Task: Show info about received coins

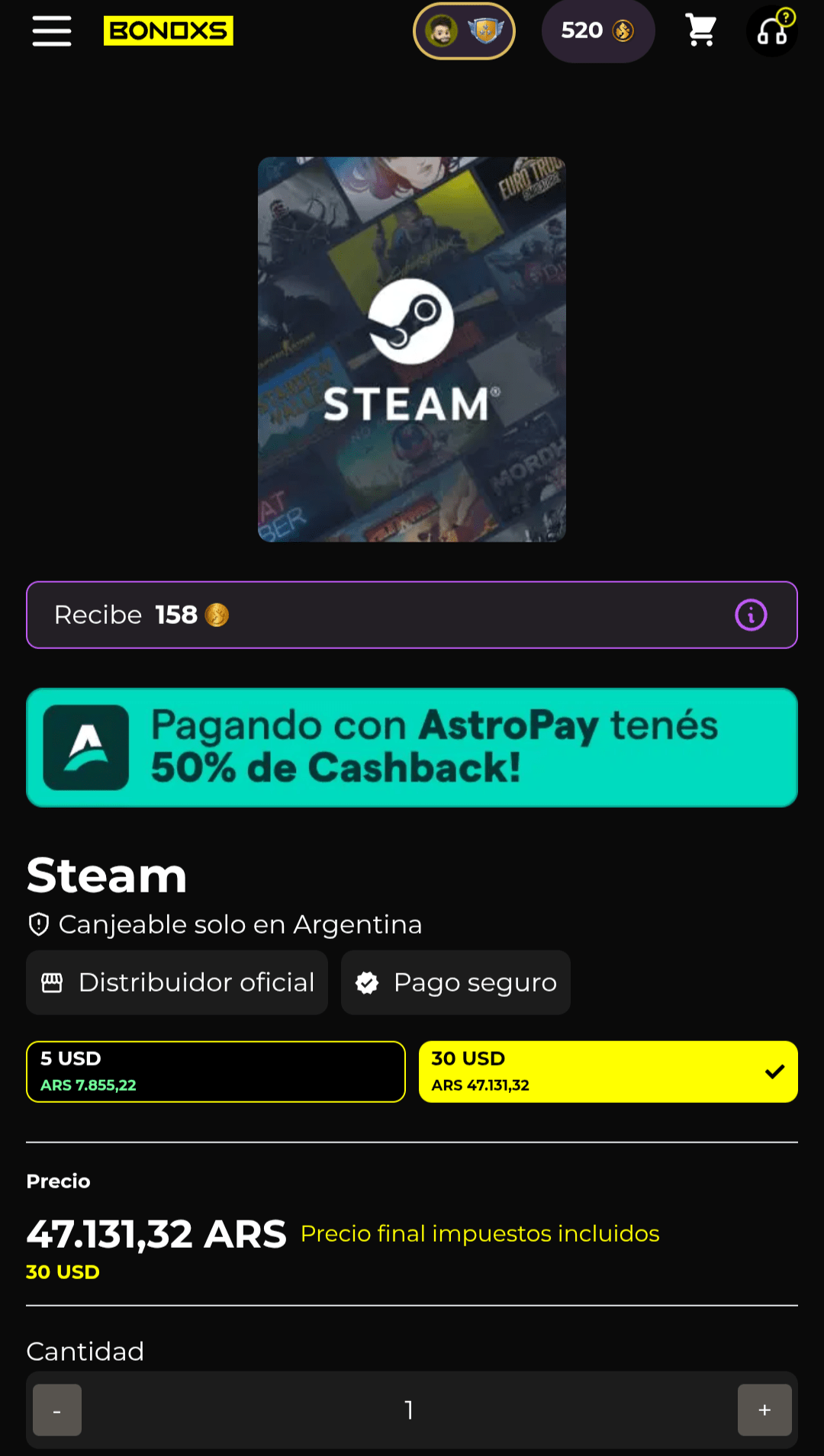Action: pyautogui.click(x=751, y=615)
